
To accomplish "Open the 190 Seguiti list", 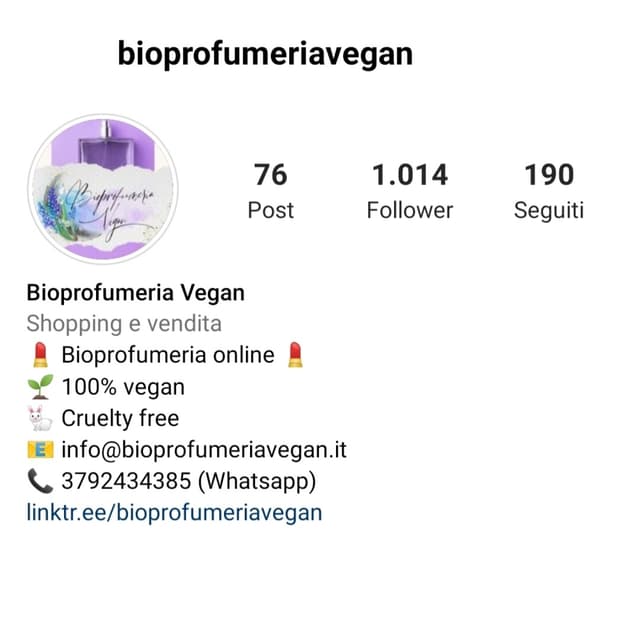I will pos(549,191).
